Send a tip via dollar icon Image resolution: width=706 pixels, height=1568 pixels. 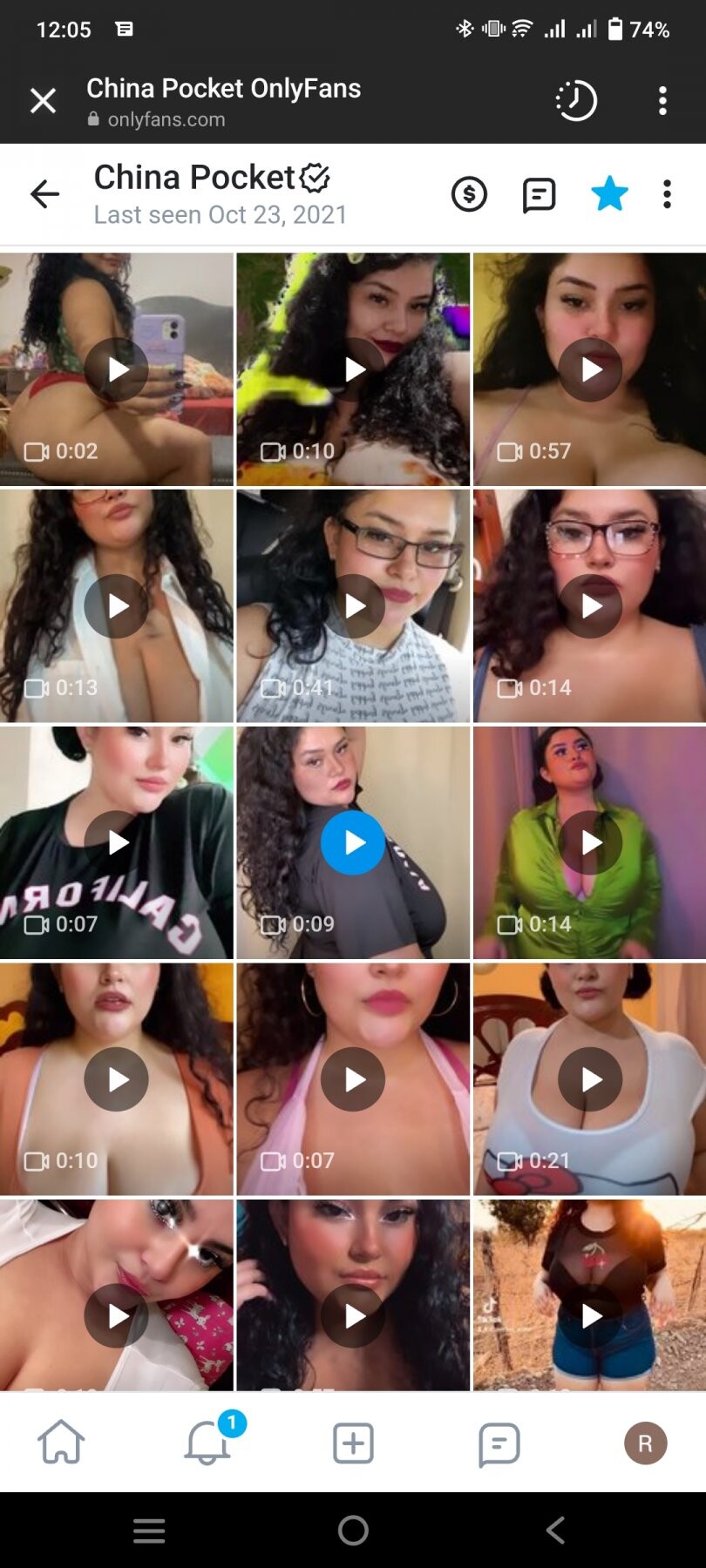[x=469, y=194]
